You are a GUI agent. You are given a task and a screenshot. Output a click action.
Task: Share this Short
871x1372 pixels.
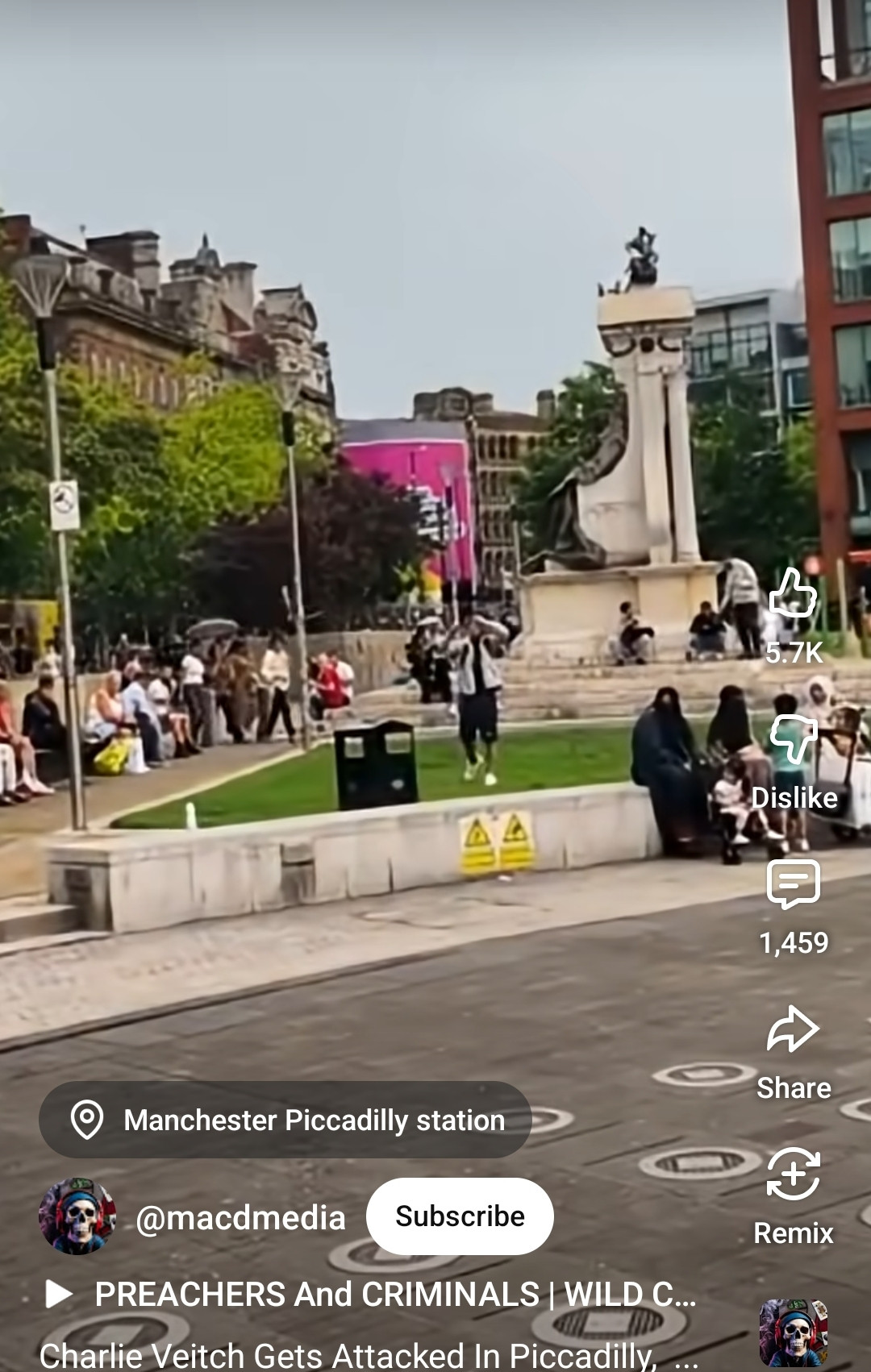pyautogui.click(x=793, y=1029)
